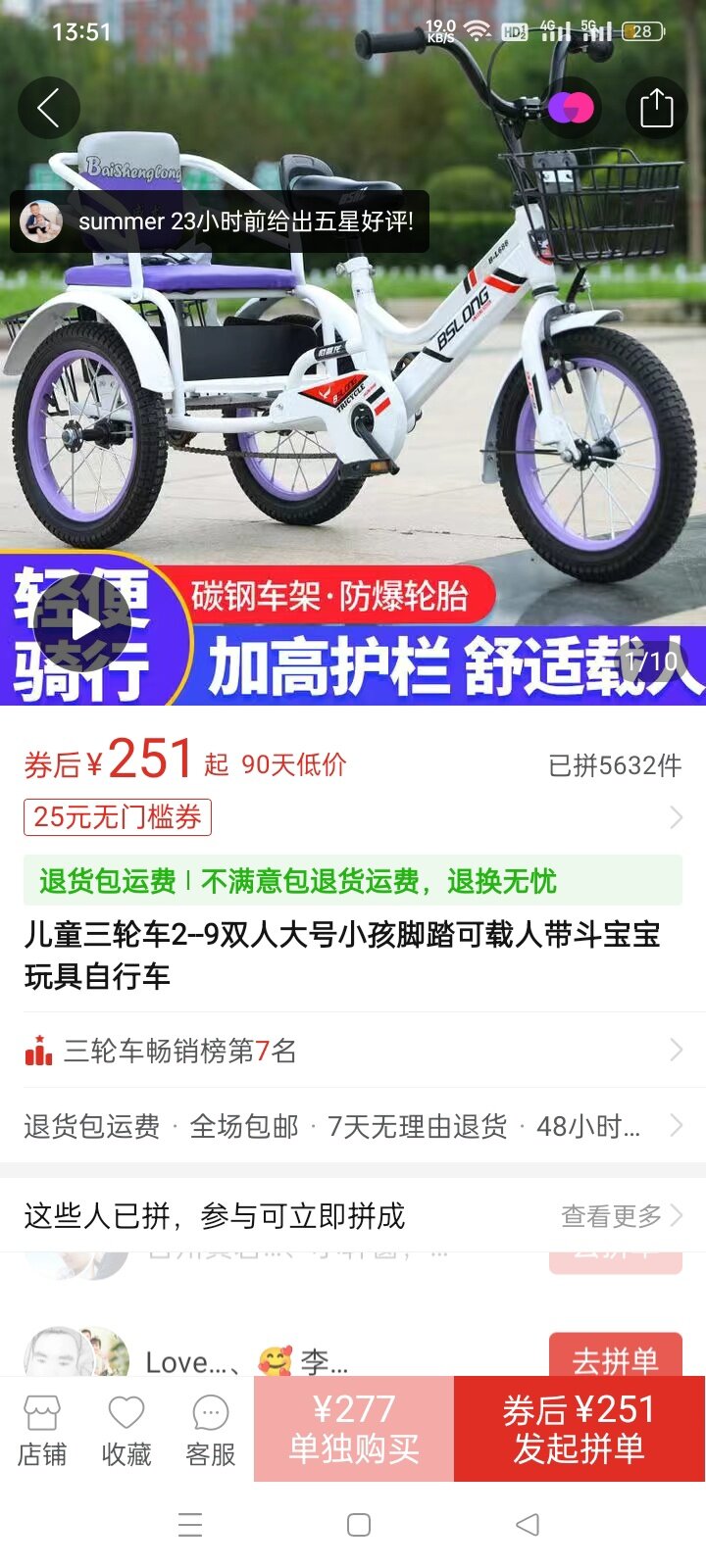706x1568 pixels.
Task: Contact 客服 customer service
Action: (211, 1430)
